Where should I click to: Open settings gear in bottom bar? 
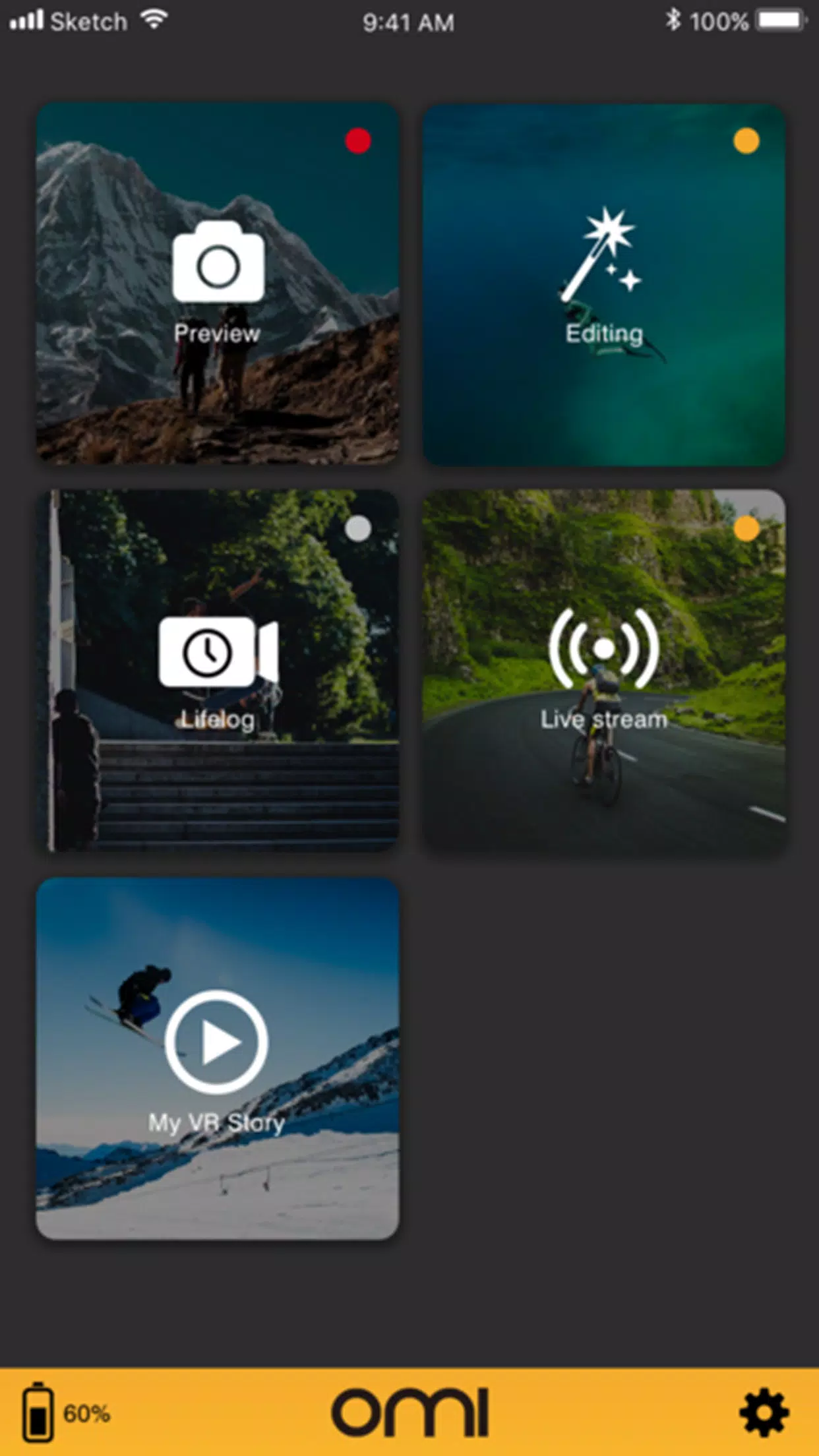764,1412
